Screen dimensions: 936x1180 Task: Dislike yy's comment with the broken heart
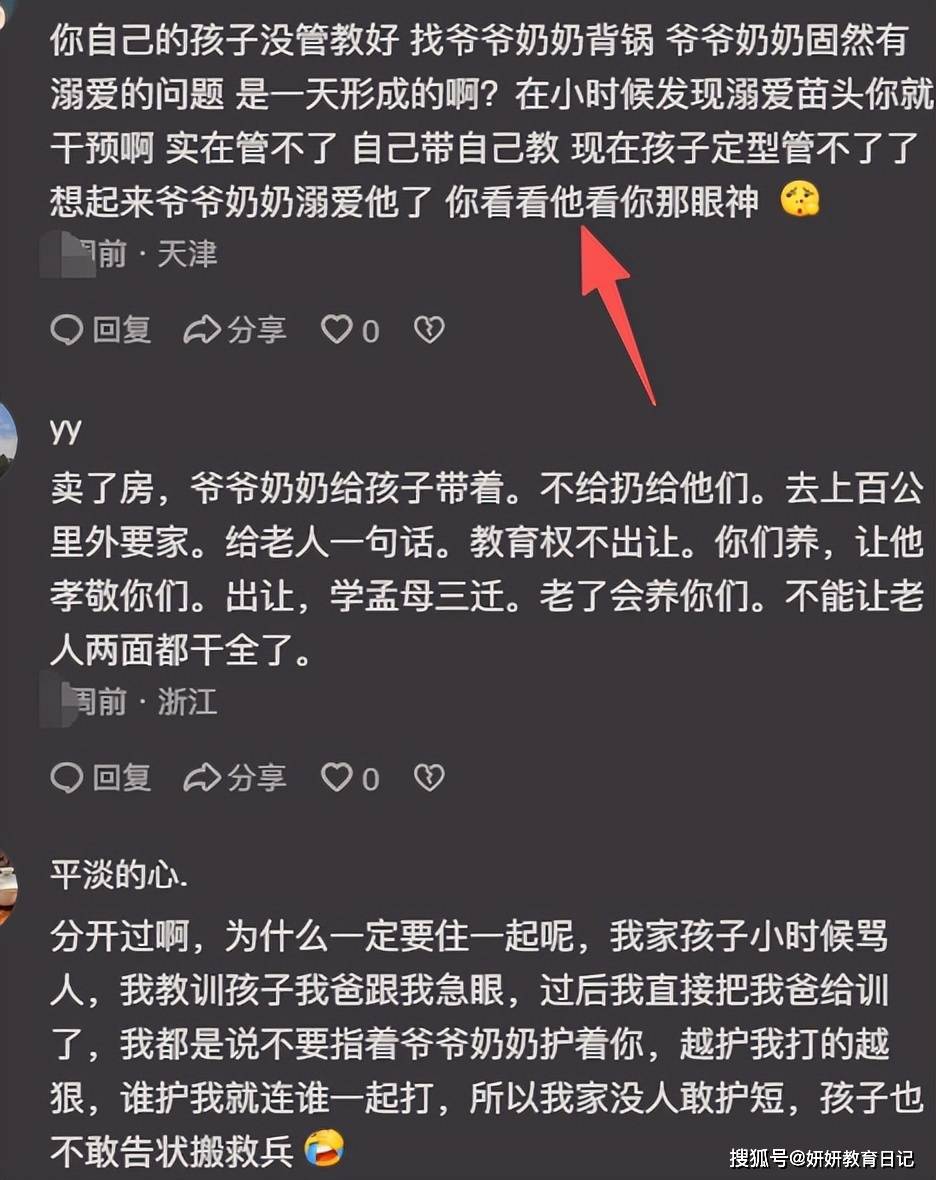coord(429,777)
